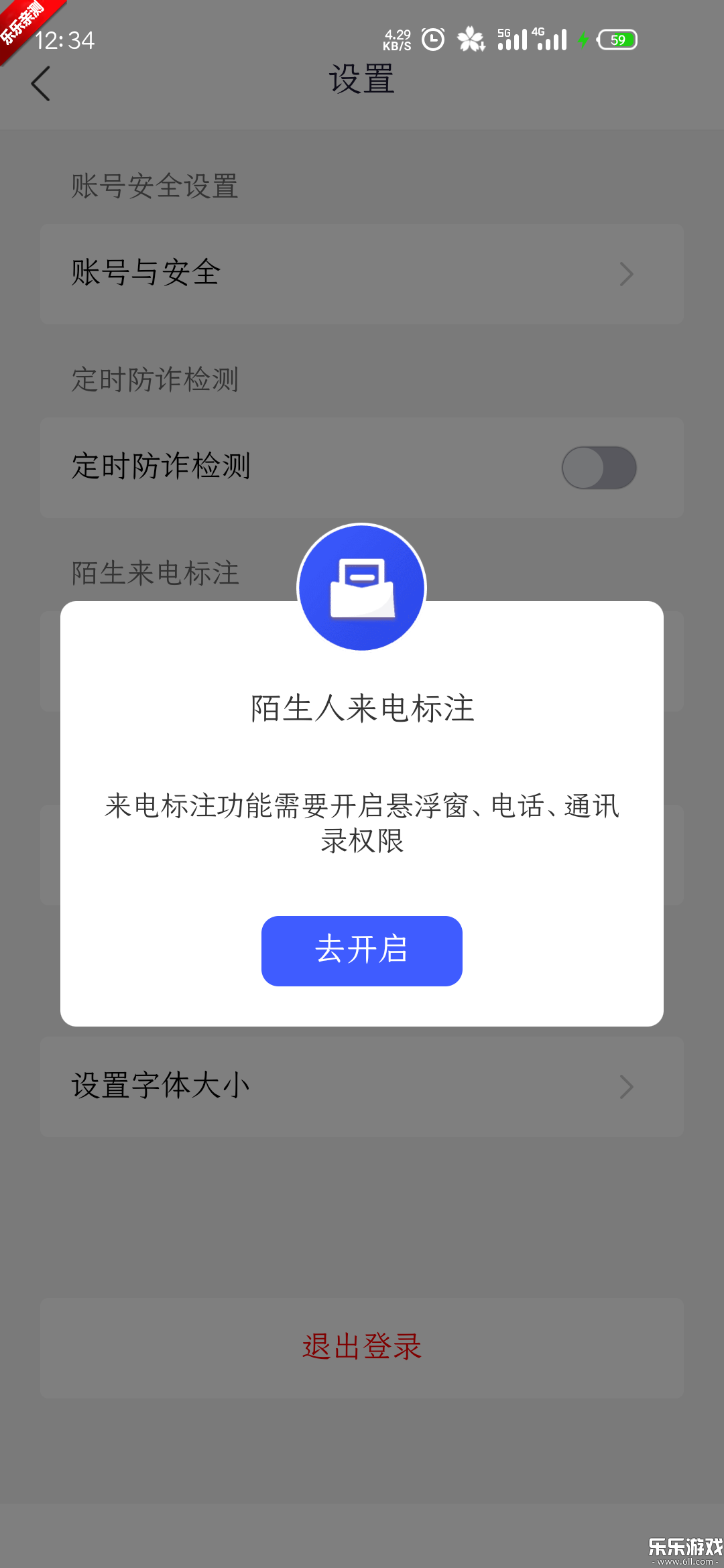
Task: Tap 退出登录 to log out
Action: 361,1348
